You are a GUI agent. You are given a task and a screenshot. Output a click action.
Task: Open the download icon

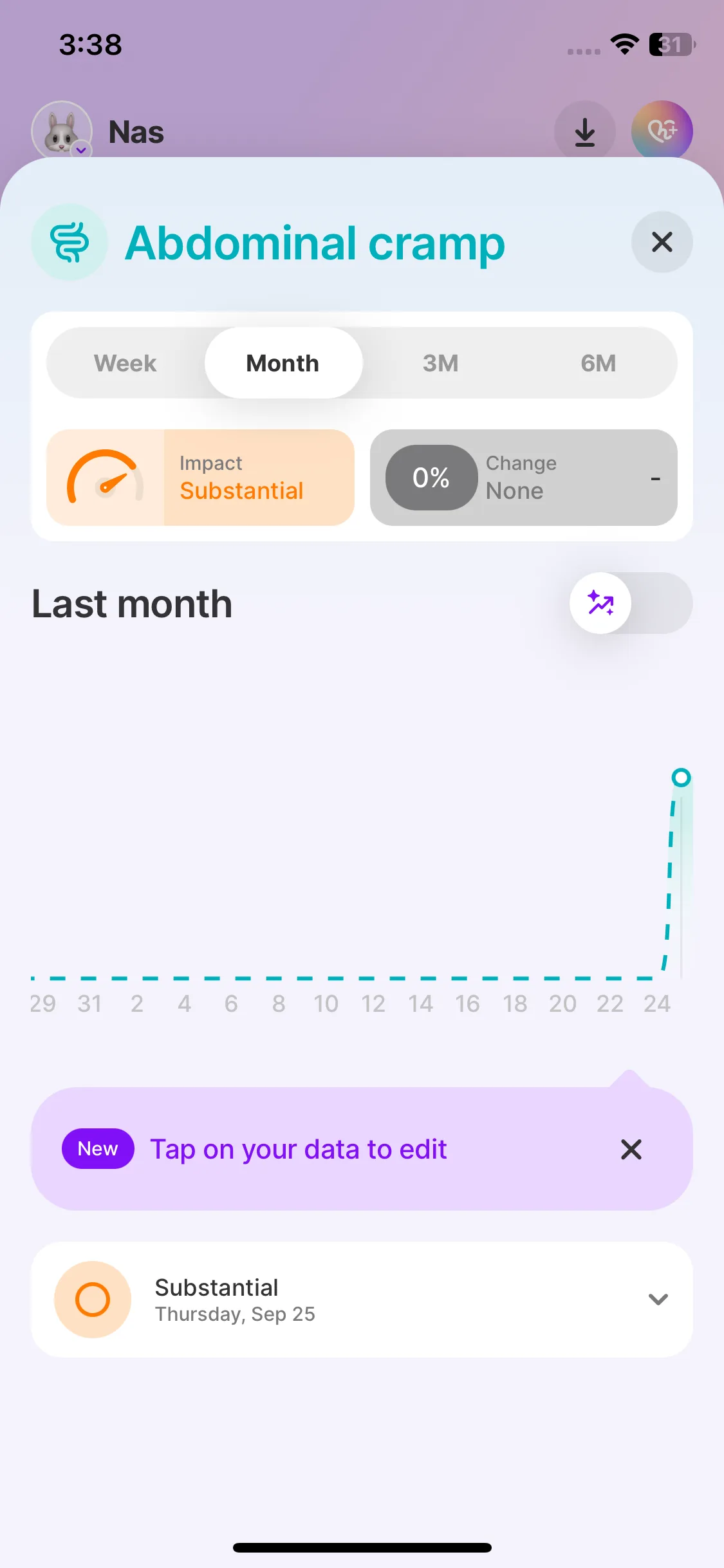[x=584, y=131]
